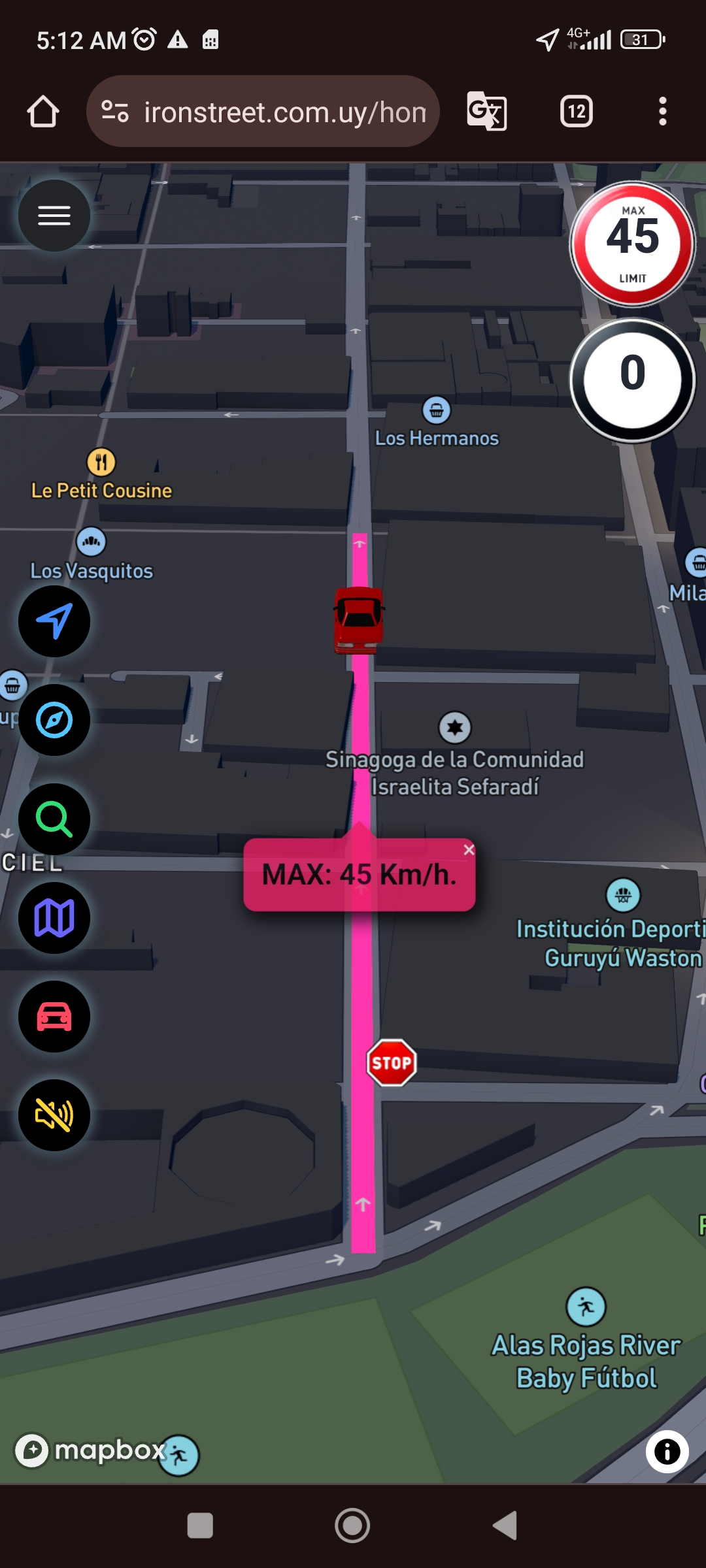The width and height of the screenshot is (706, 1568).
Task: Go back with the system back button
Action: pos(505,1526)
